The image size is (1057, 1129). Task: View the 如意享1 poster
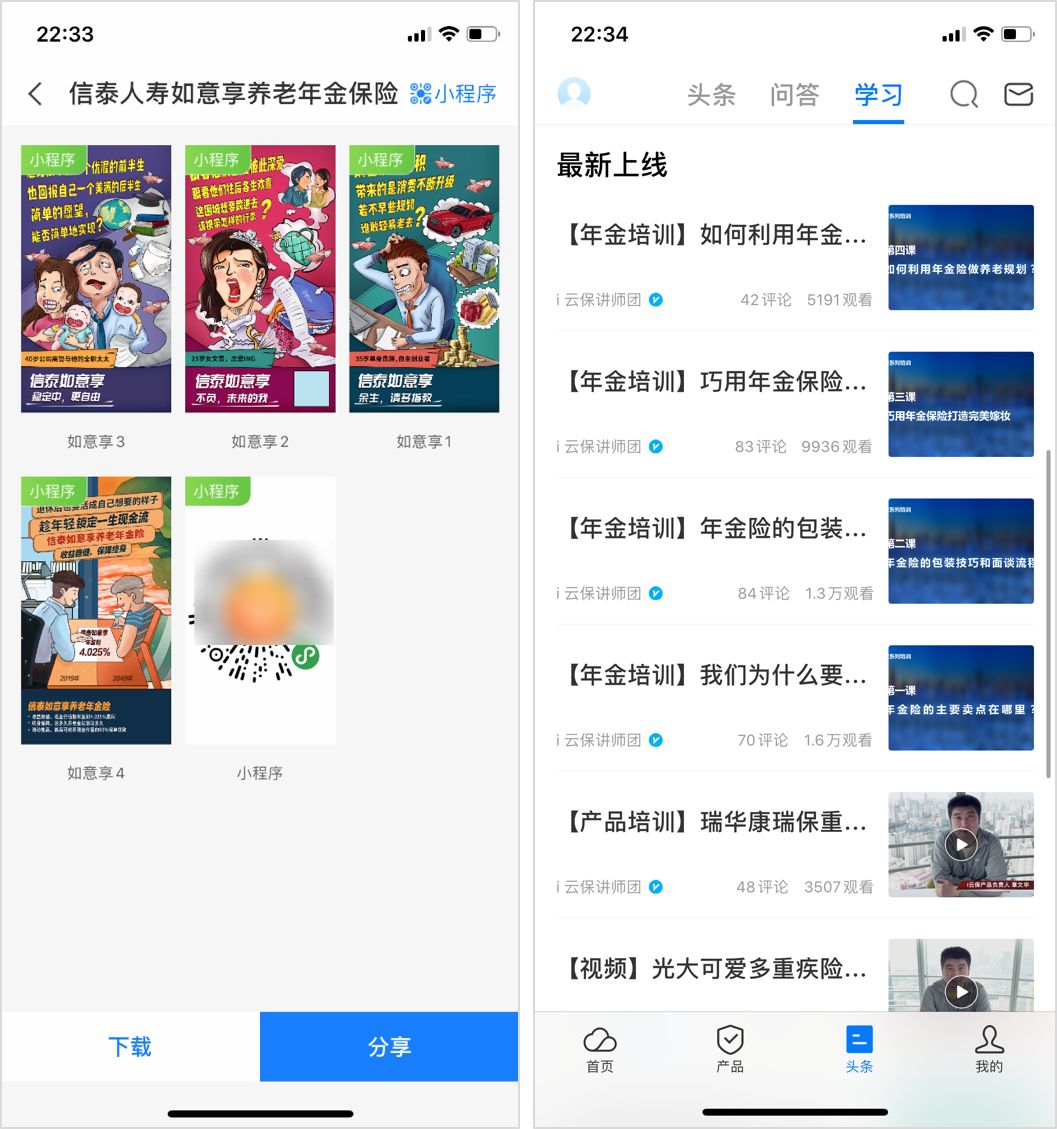tap(424, 279)
